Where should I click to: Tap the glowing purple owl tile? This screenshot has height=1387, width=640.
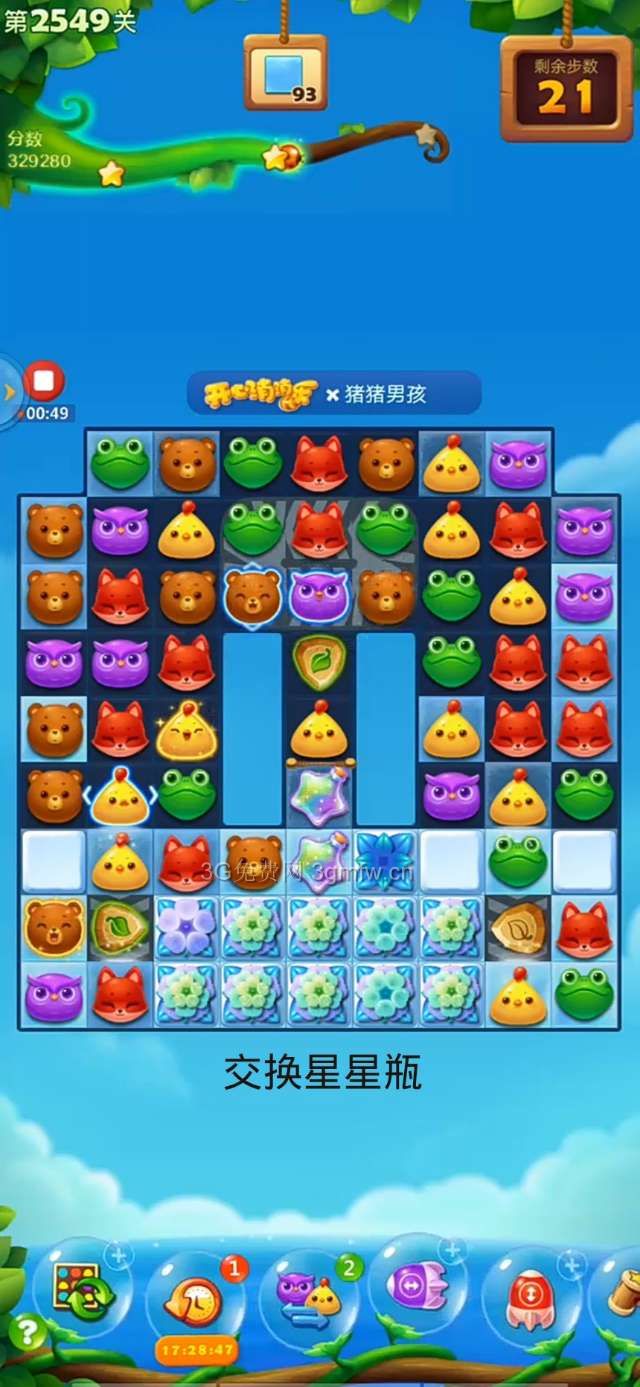319,595
